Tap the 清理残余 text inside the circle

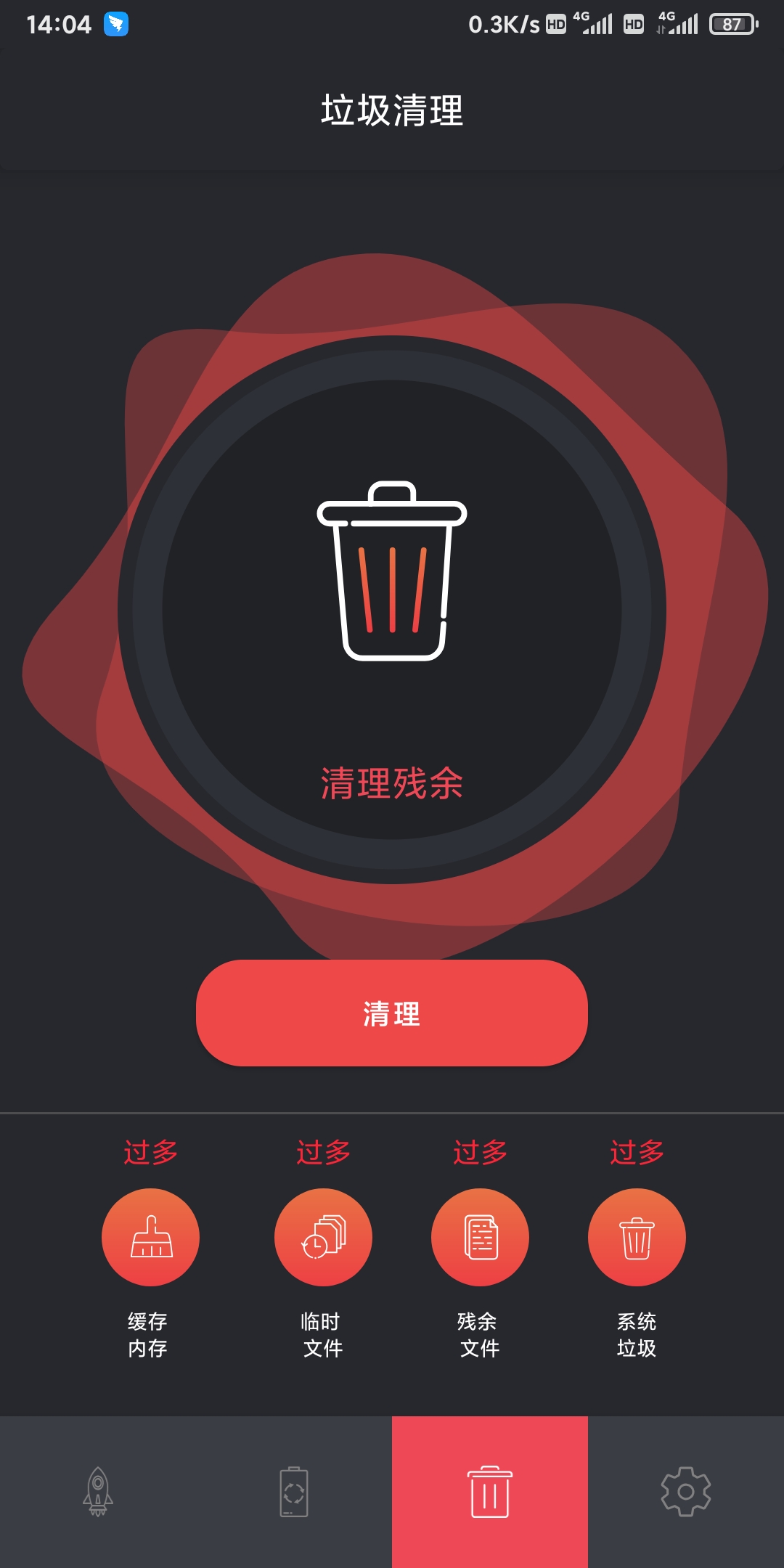pyautogui.click(x=392, y=784)
